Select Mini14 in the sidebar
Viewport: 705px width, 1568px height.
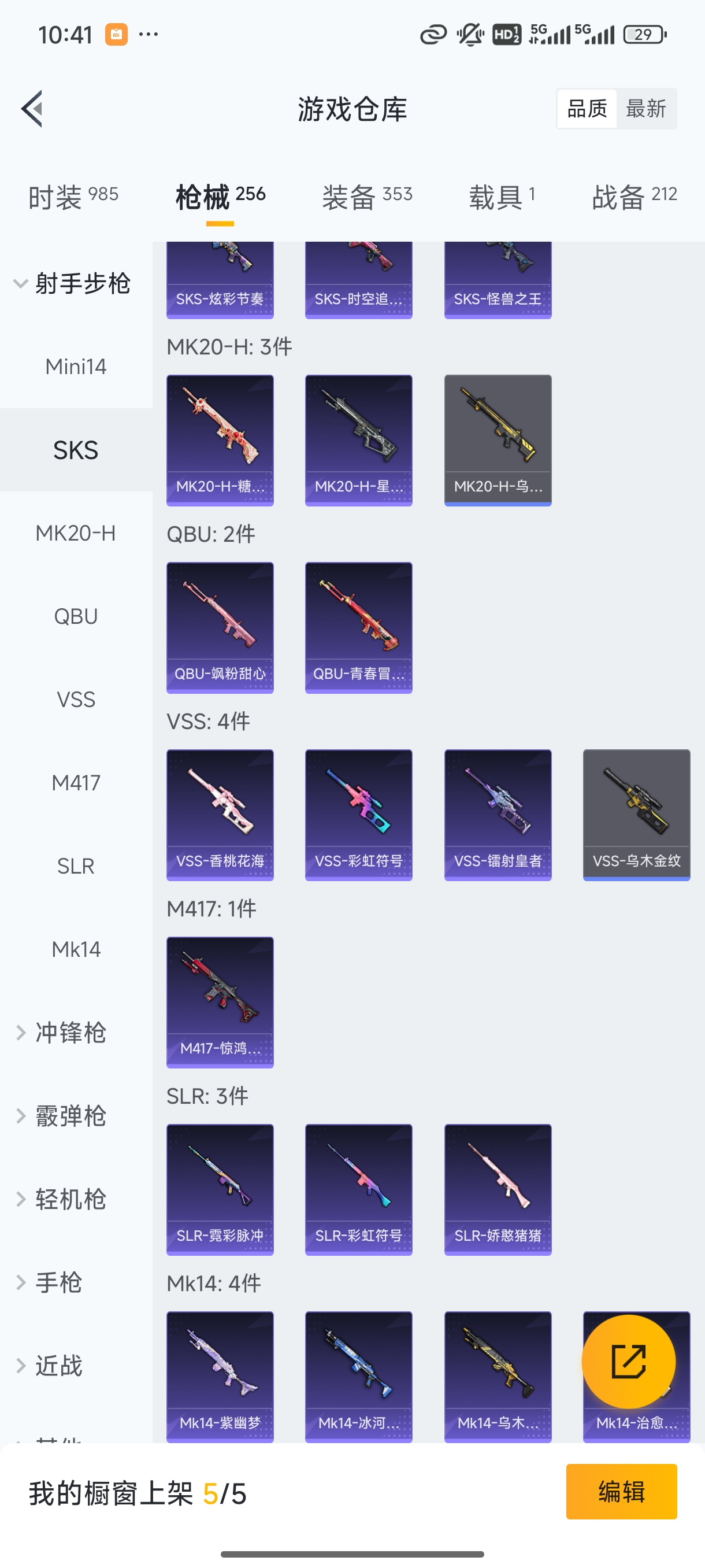(76, 367)
